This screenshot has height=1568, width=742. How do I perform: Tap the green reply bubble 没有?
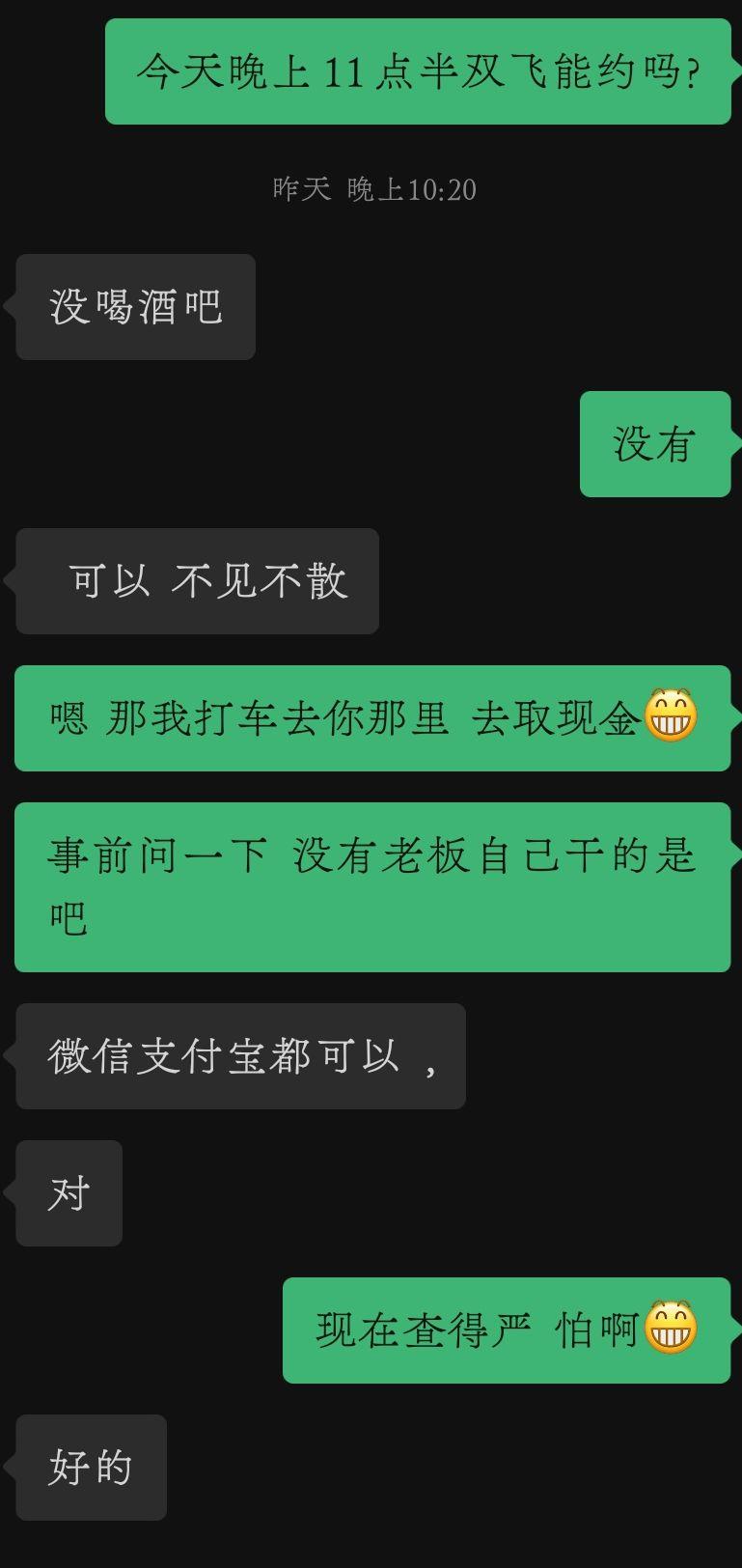click(x=655, y=443)
